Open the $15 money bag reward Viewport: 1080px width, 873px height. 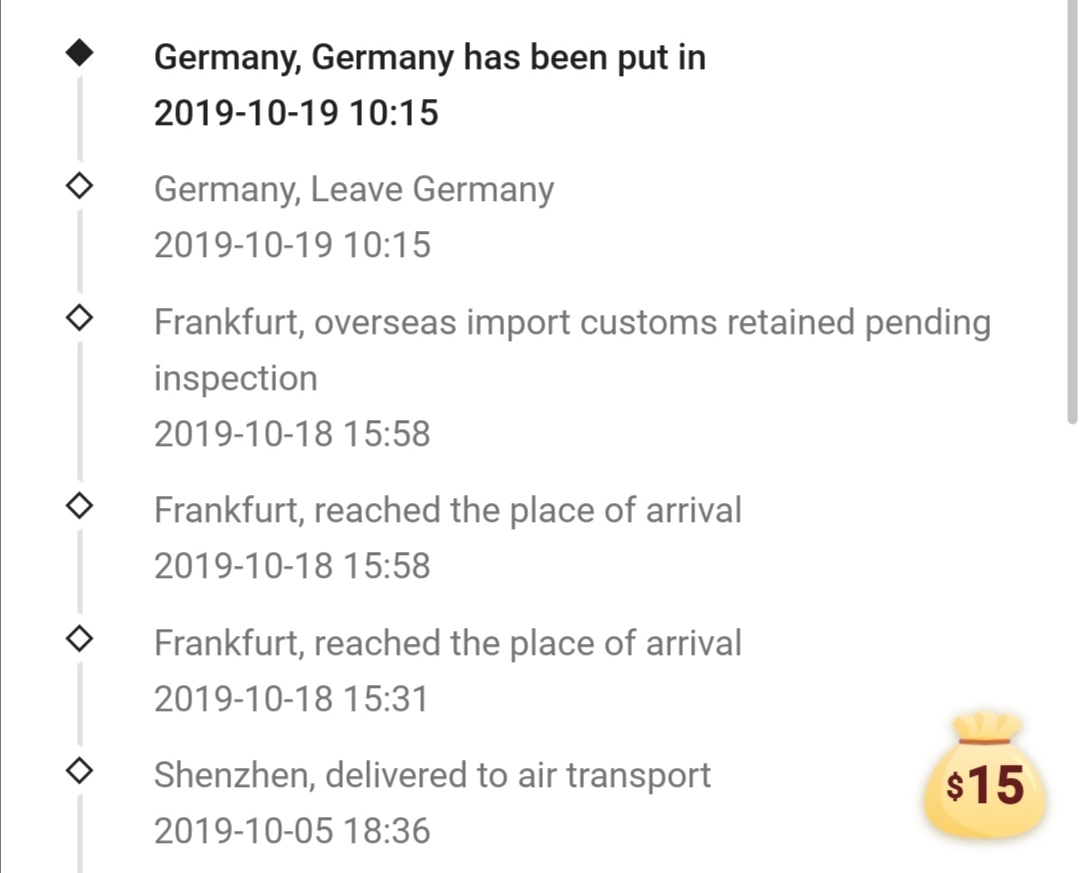(985, 776)
